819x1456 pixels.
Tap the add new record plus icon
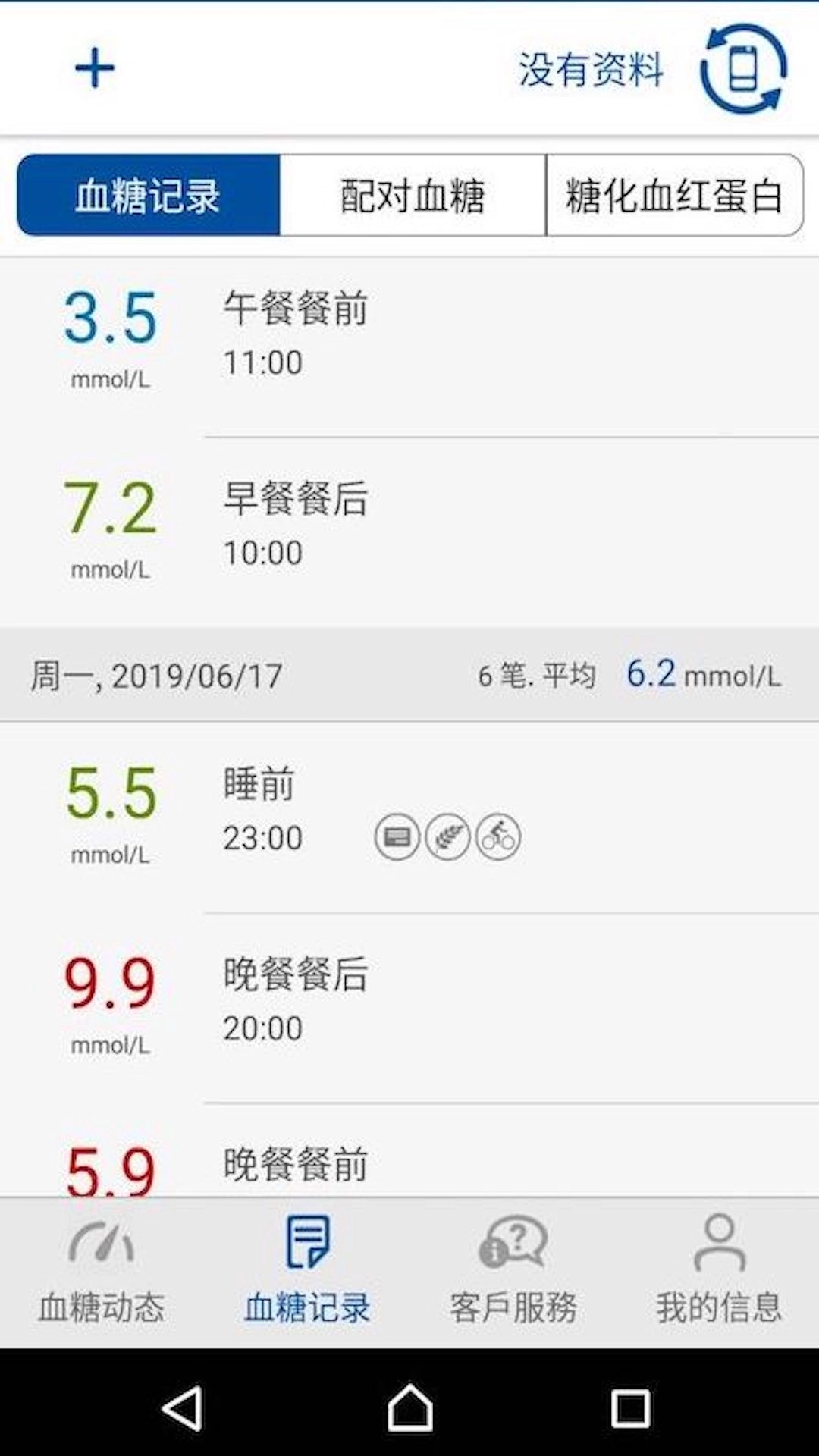click(93, 68)
